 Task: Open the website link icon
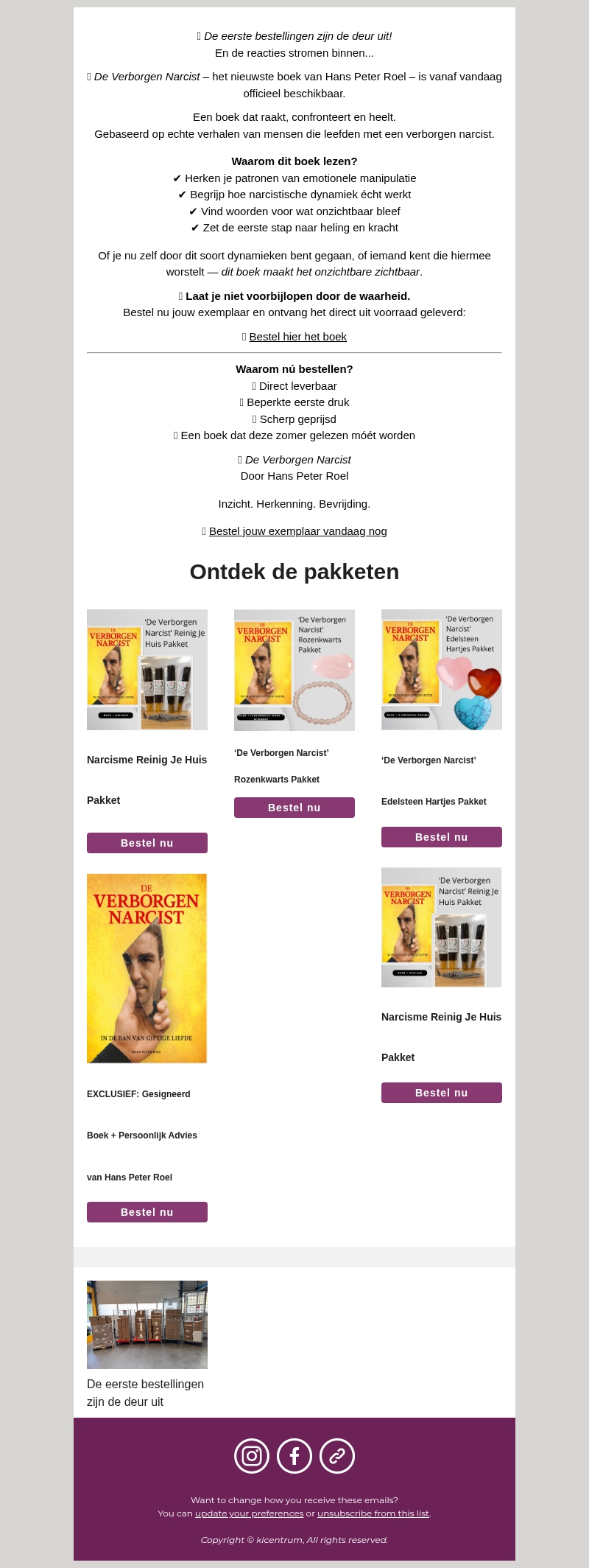337,1456
